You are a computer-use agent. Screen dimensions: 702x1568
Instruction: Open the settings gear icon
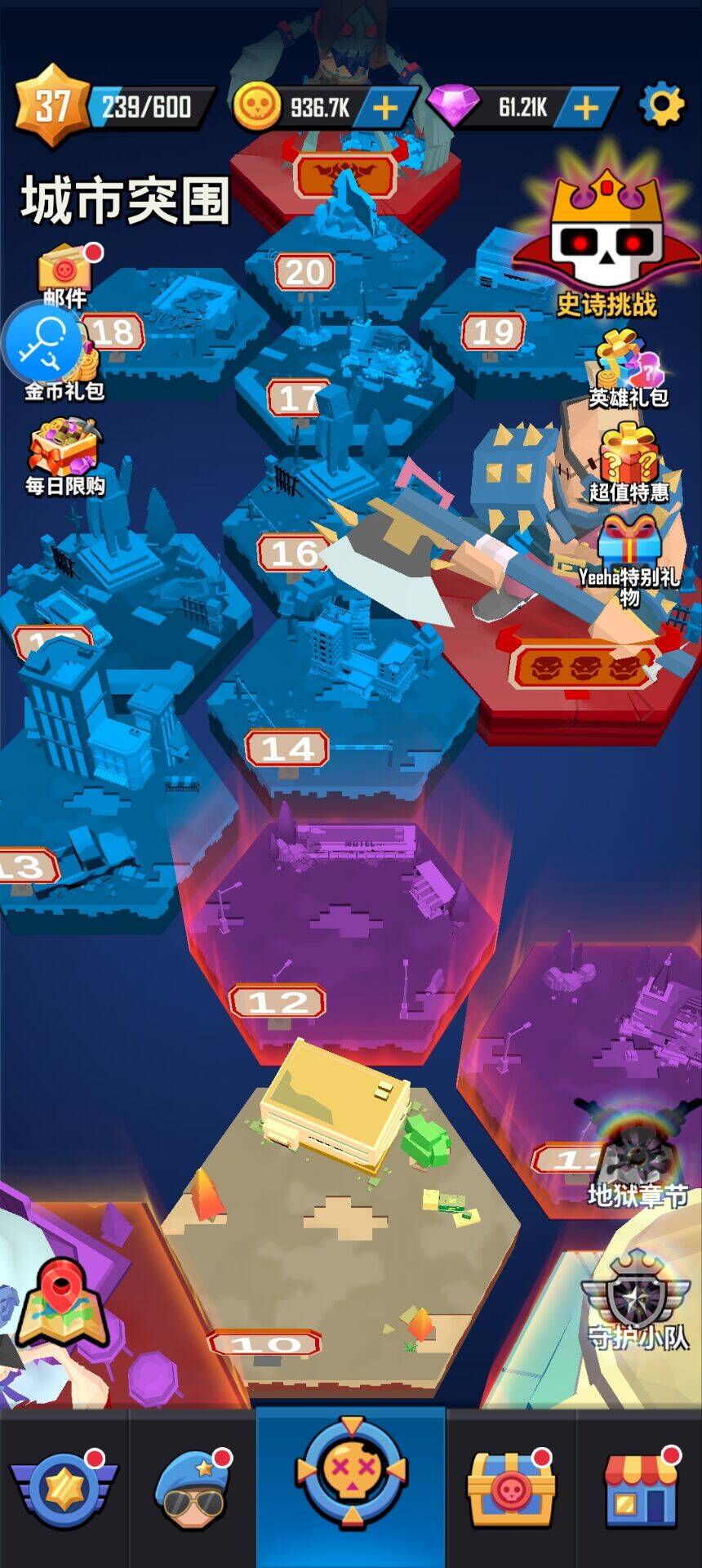pyautogui.click(x=660, y=106)
